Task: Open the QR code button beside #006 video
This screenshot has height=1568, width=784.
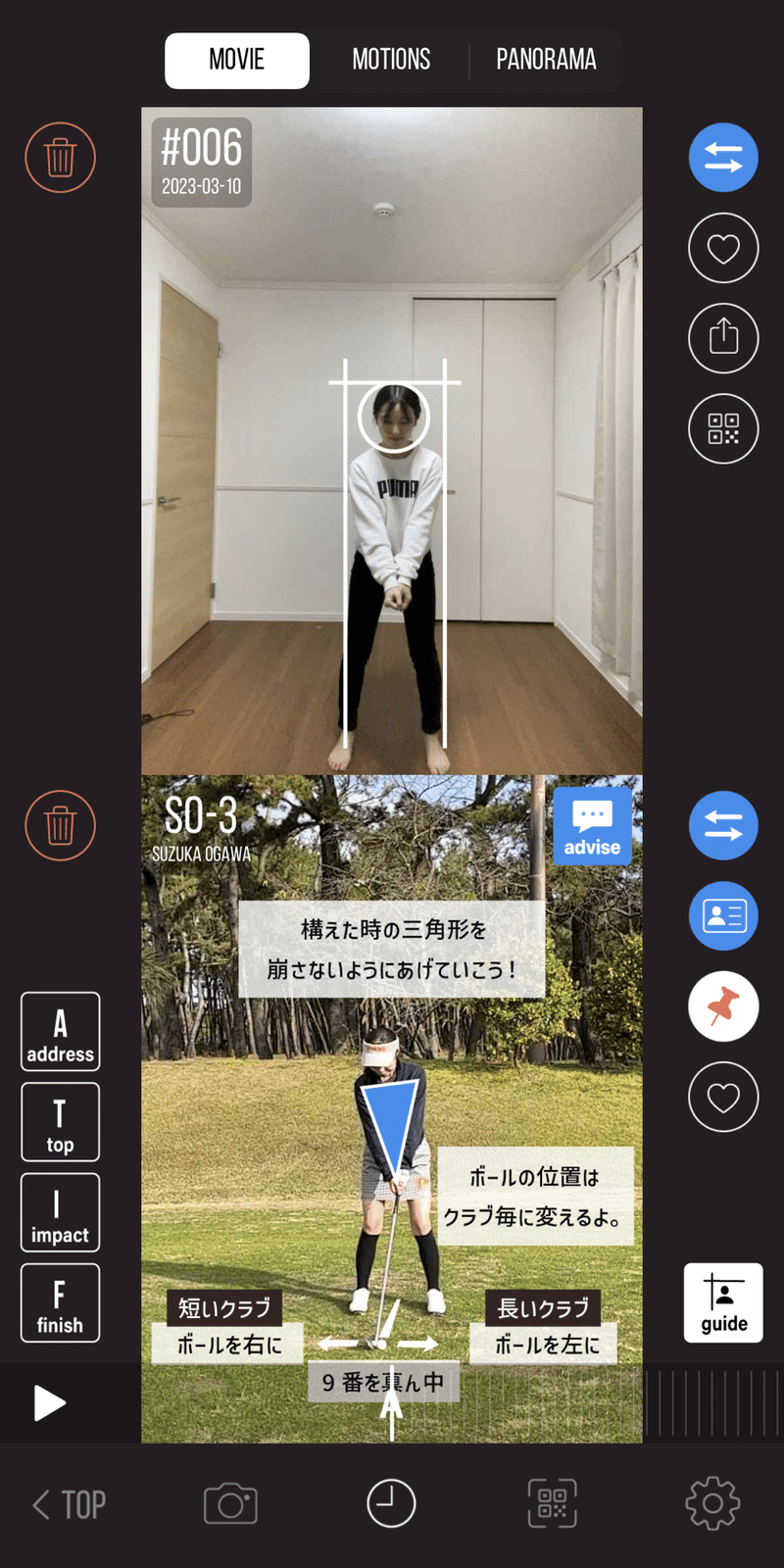Action: pyautogui.click(x=723, y=428)
